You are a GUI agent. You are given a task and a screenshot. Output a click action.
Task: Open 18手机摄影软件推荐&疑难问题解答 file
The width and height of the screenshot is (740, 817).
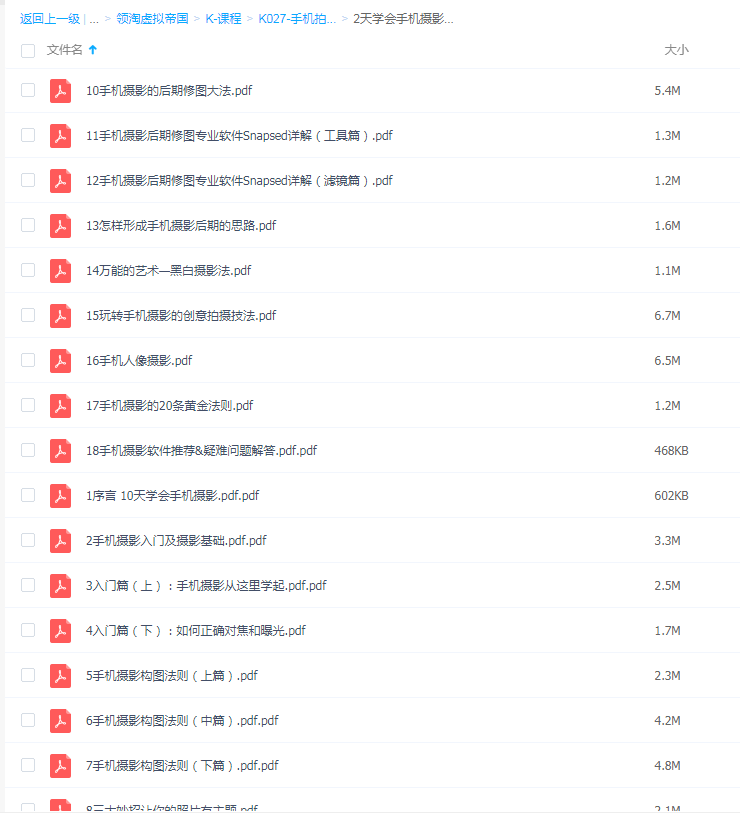[x=201, y=450]
